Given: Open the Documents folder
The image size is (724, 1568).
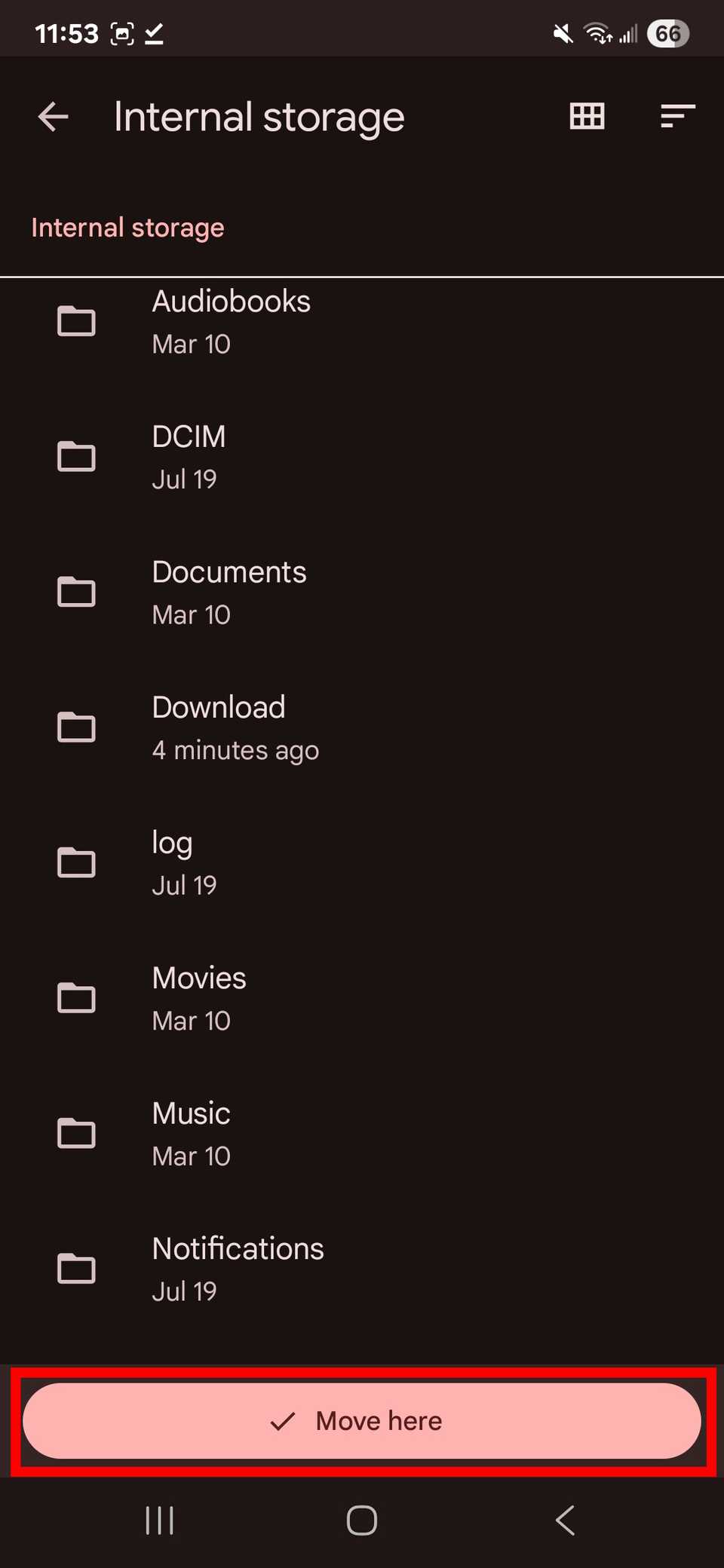Looking at the screenshot, I should 229,593.
